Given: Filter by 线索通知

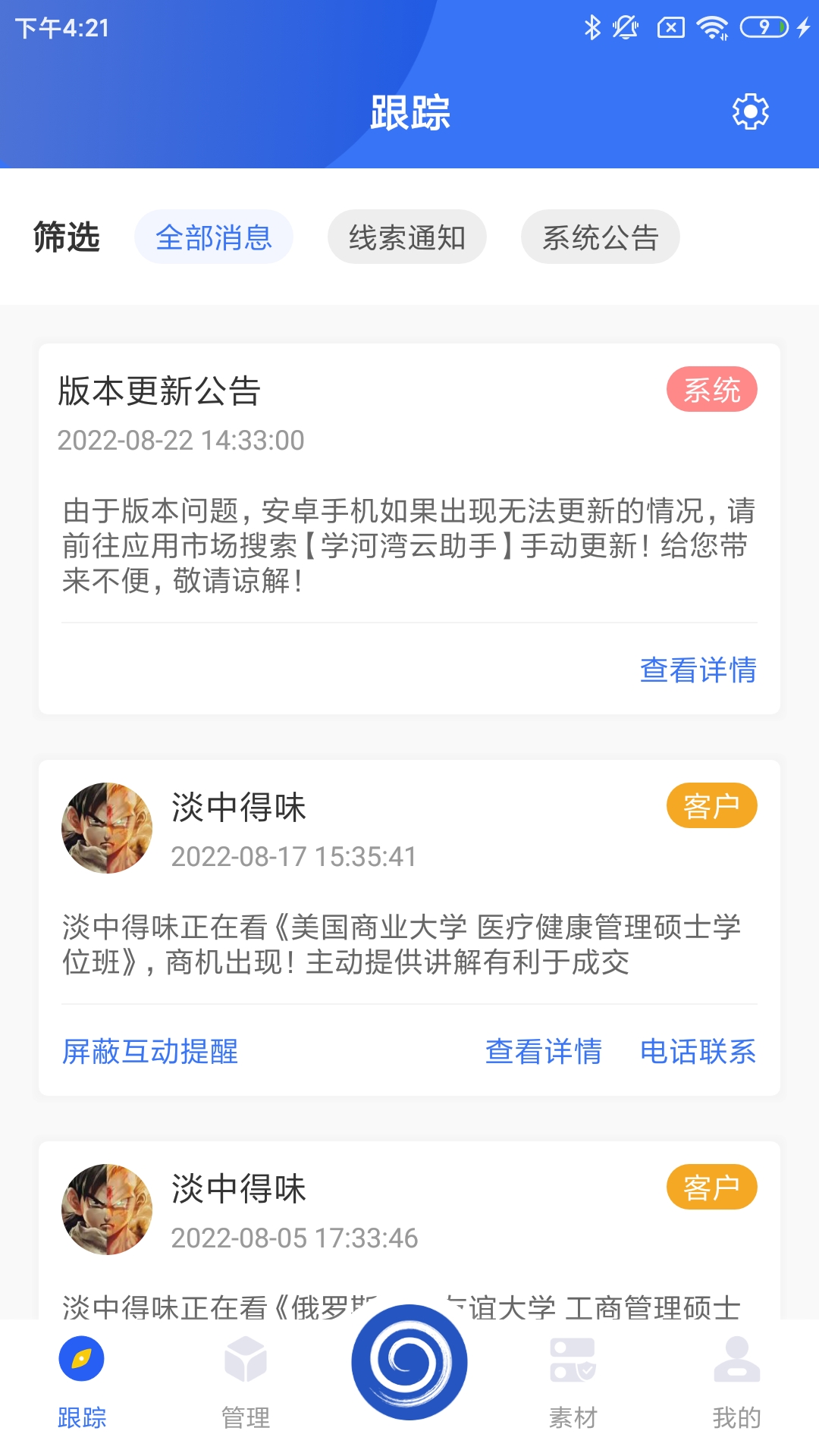Looking at the screenshot, I should (x=407, y=237).
